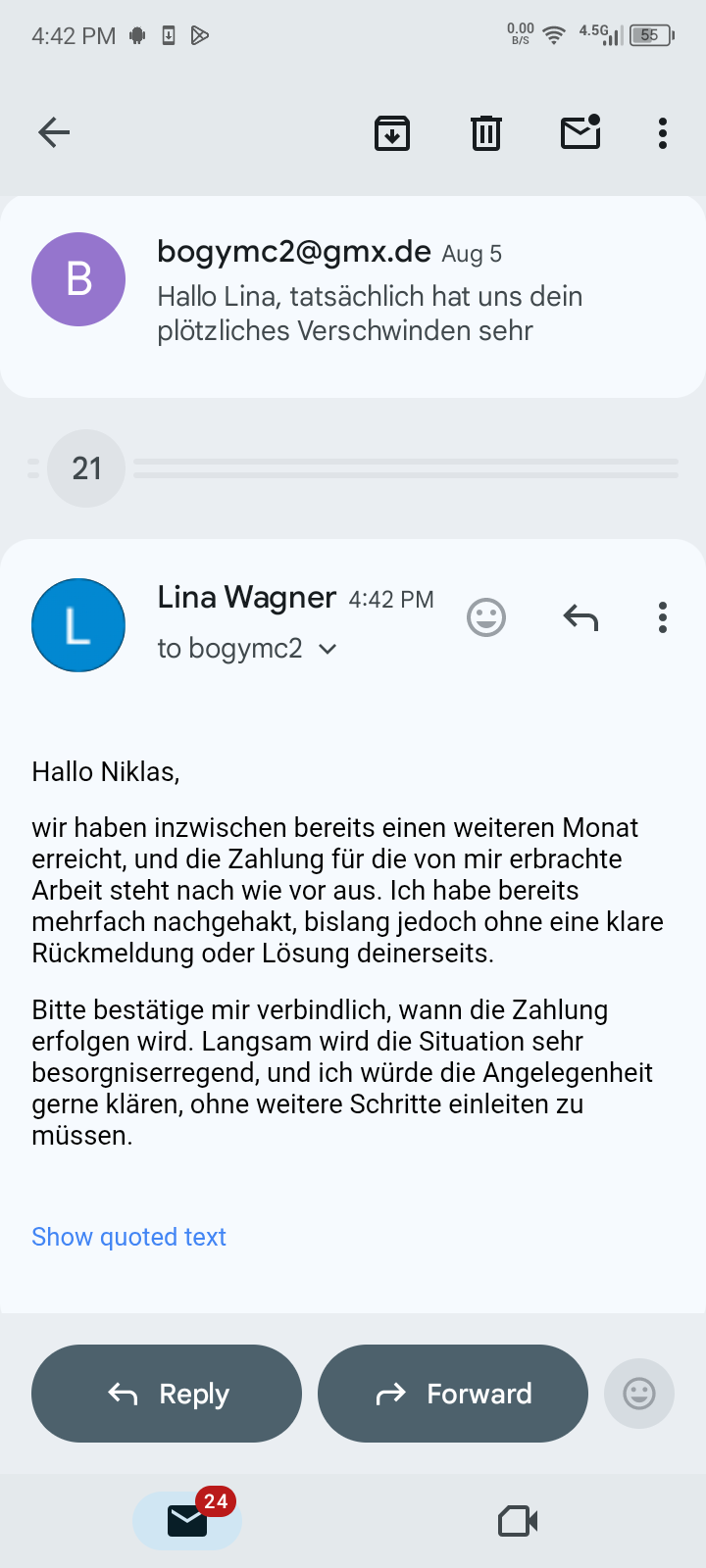The image size is (706, 1568).
Task: Tap reply arrow on Lina Wagner's message
Action: 580,617
